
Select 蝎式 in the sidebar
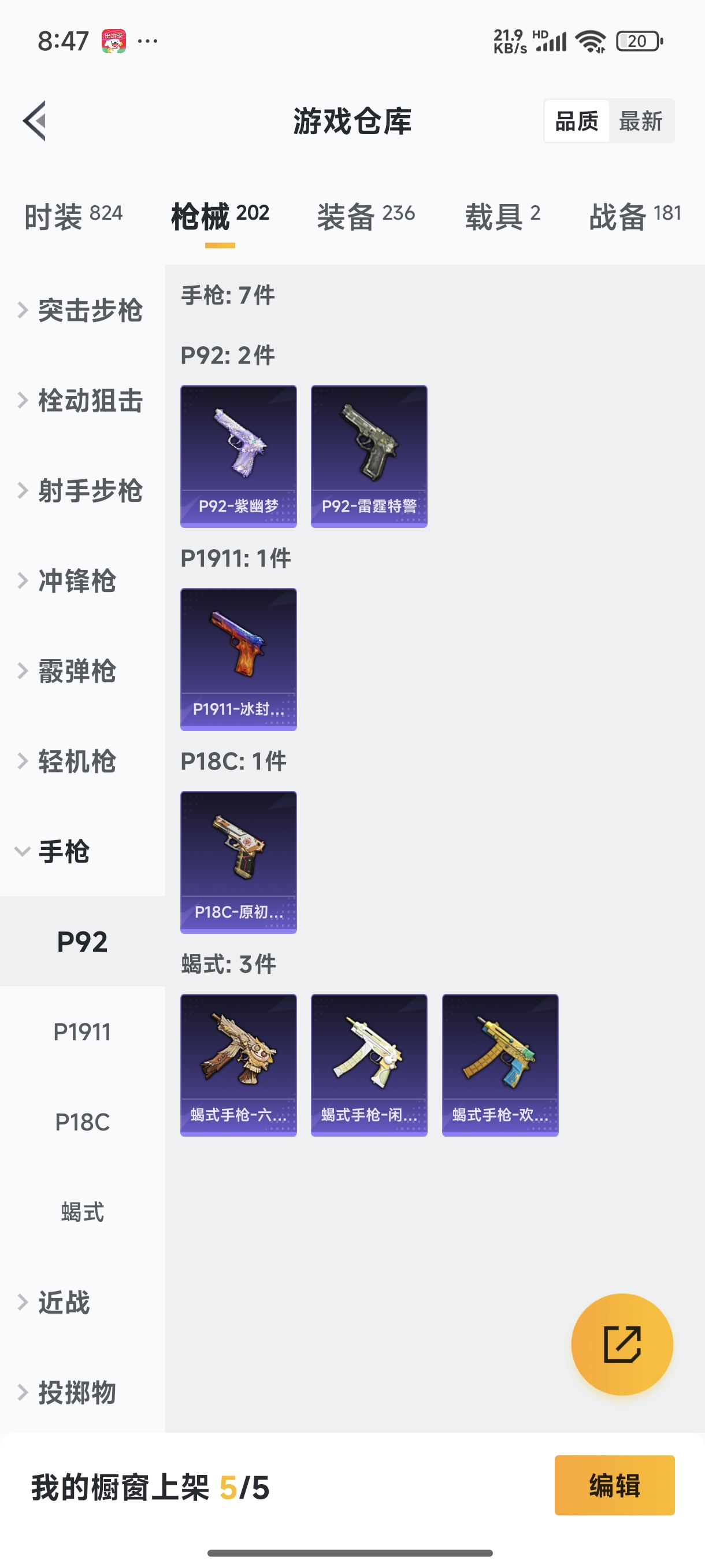click(x=82, y=1212)
